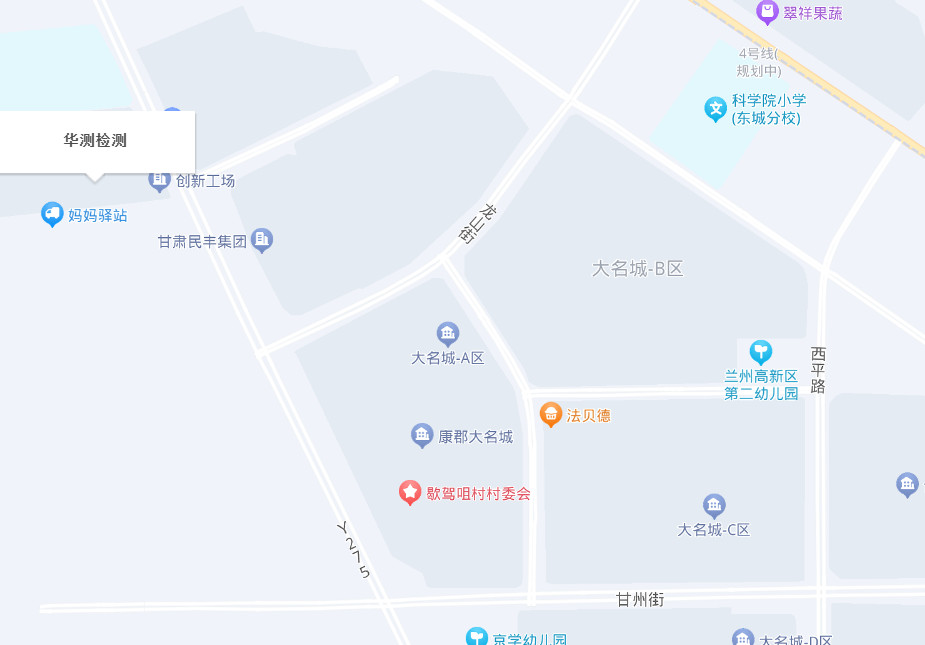925x645 pixels.
Task: Select the 大名城-A区 residential marker
Action: pos(448,334)
